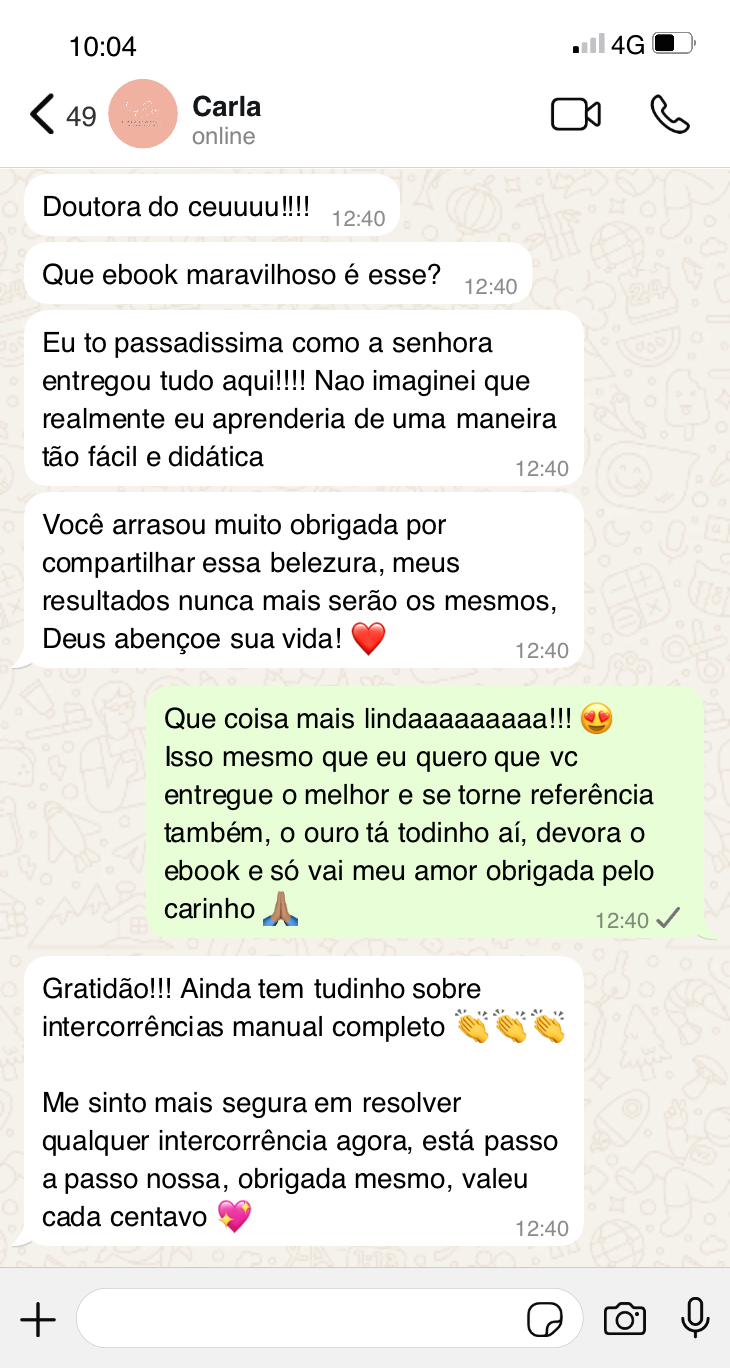The width and height of the screenshot is (730, 1368).
Task: Start a video call with Carla
Action: point(576,115)
